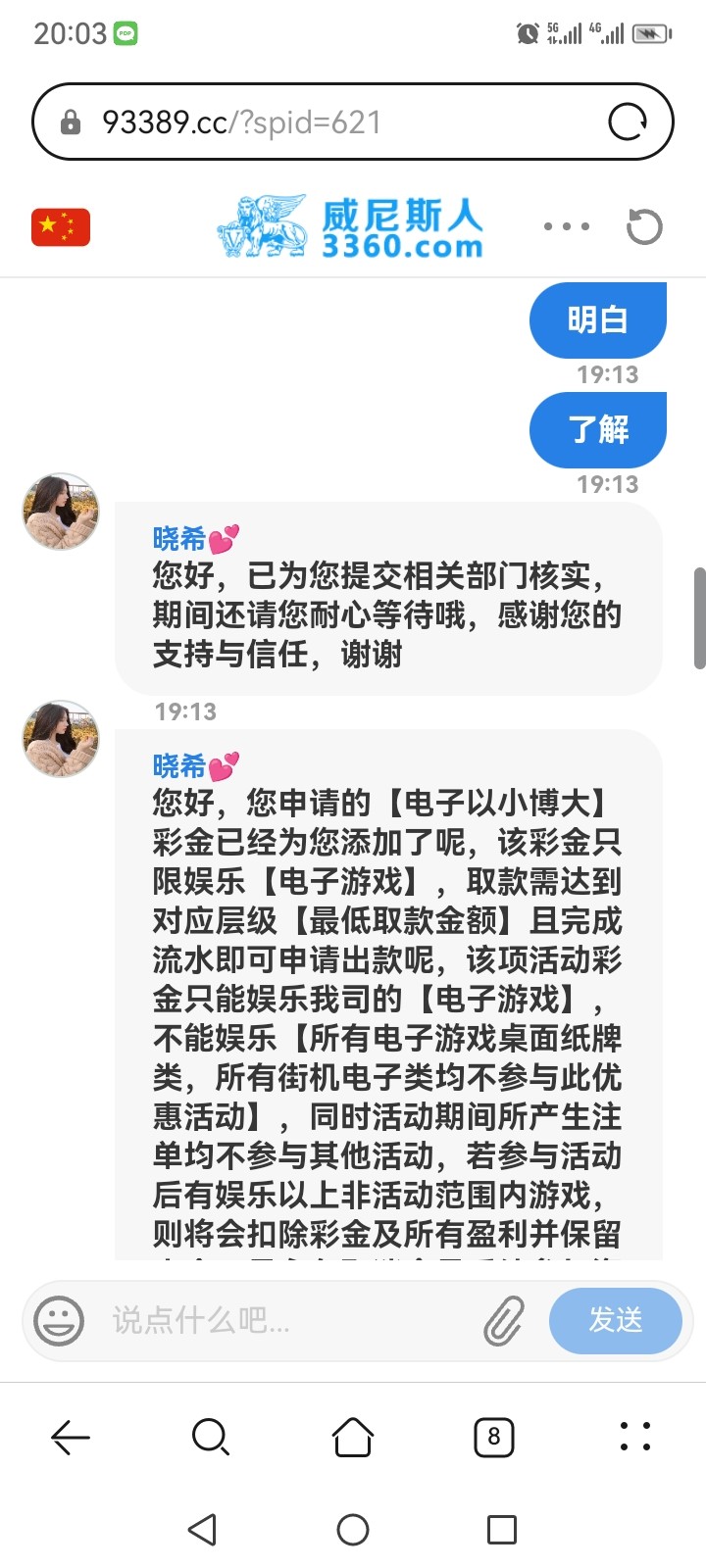Screen dimensions: 706x1568
Task: Open the three-dot chat menu
Action: click(x=567, y=226)
